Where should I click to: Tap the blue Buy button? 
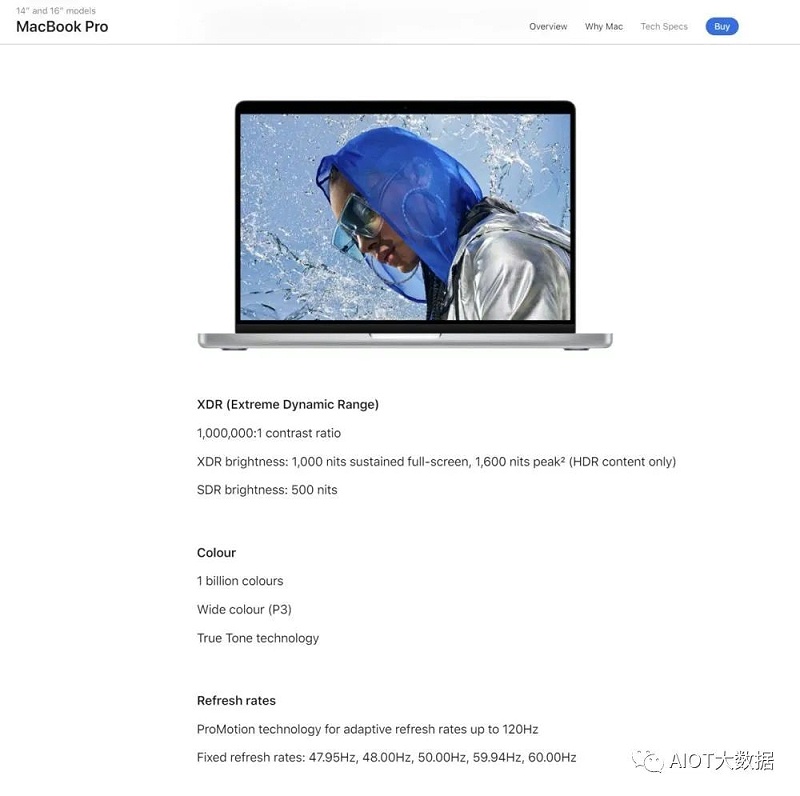(x=721, y=27)
